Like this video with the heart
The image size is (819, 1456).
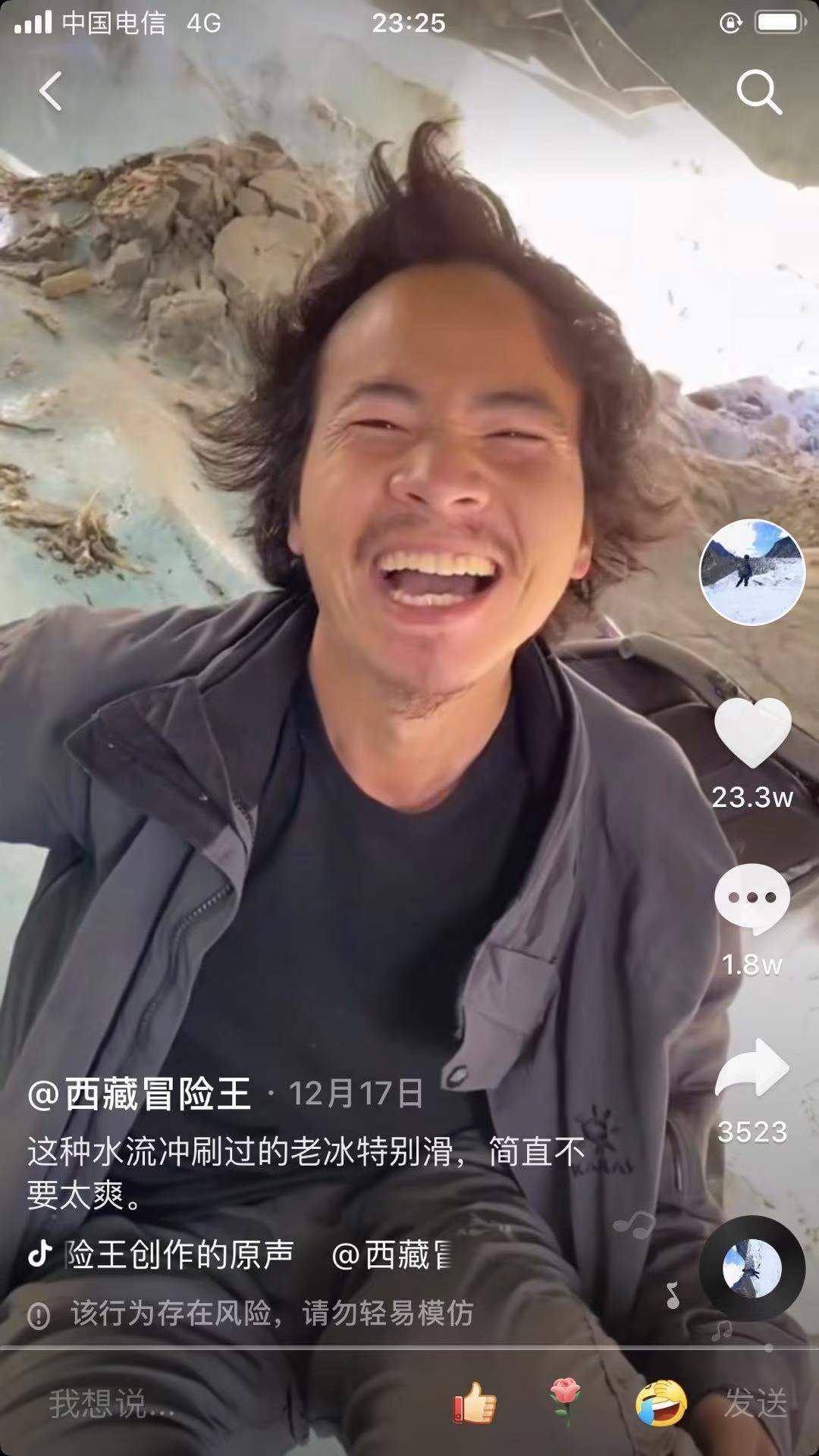click(752, 732)
